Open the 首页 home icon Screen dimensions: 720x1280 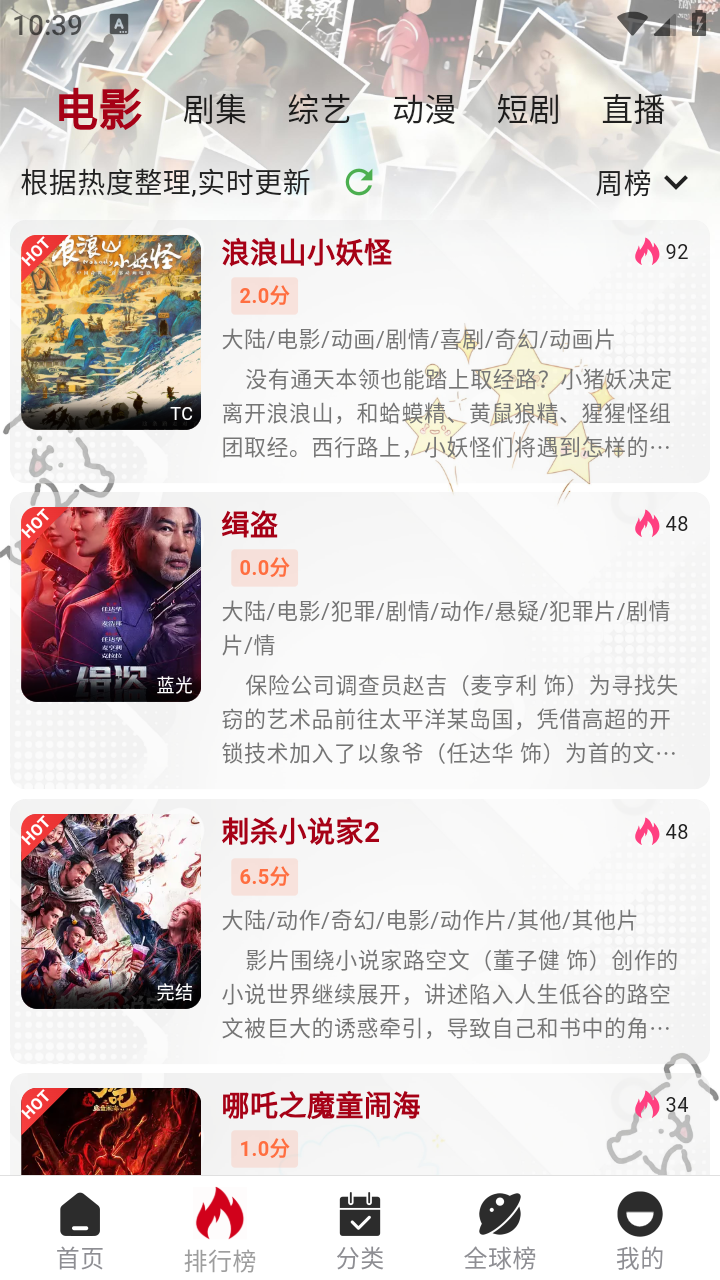[79, 1217]
